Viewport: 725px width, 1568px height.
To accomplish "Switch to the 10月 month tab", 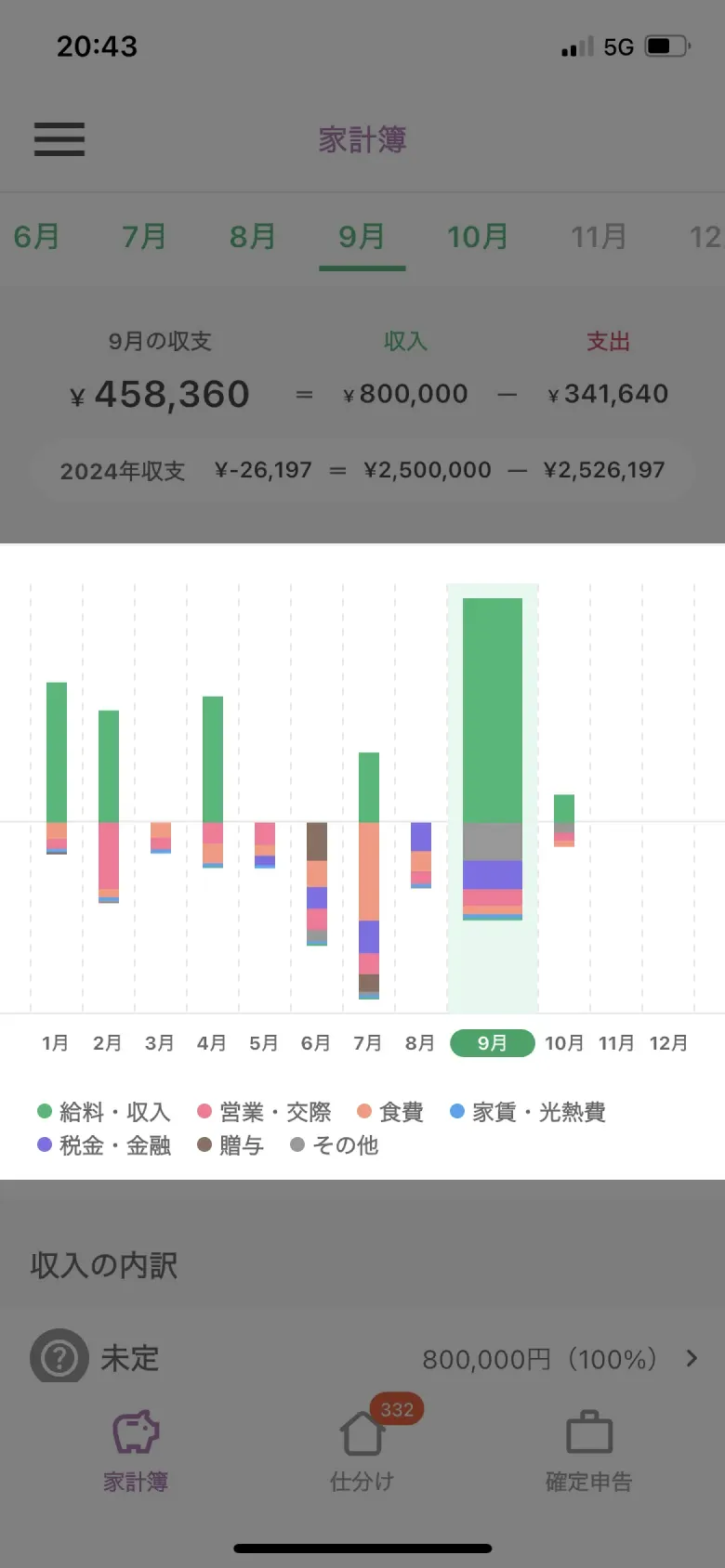I will pos(477,237).
